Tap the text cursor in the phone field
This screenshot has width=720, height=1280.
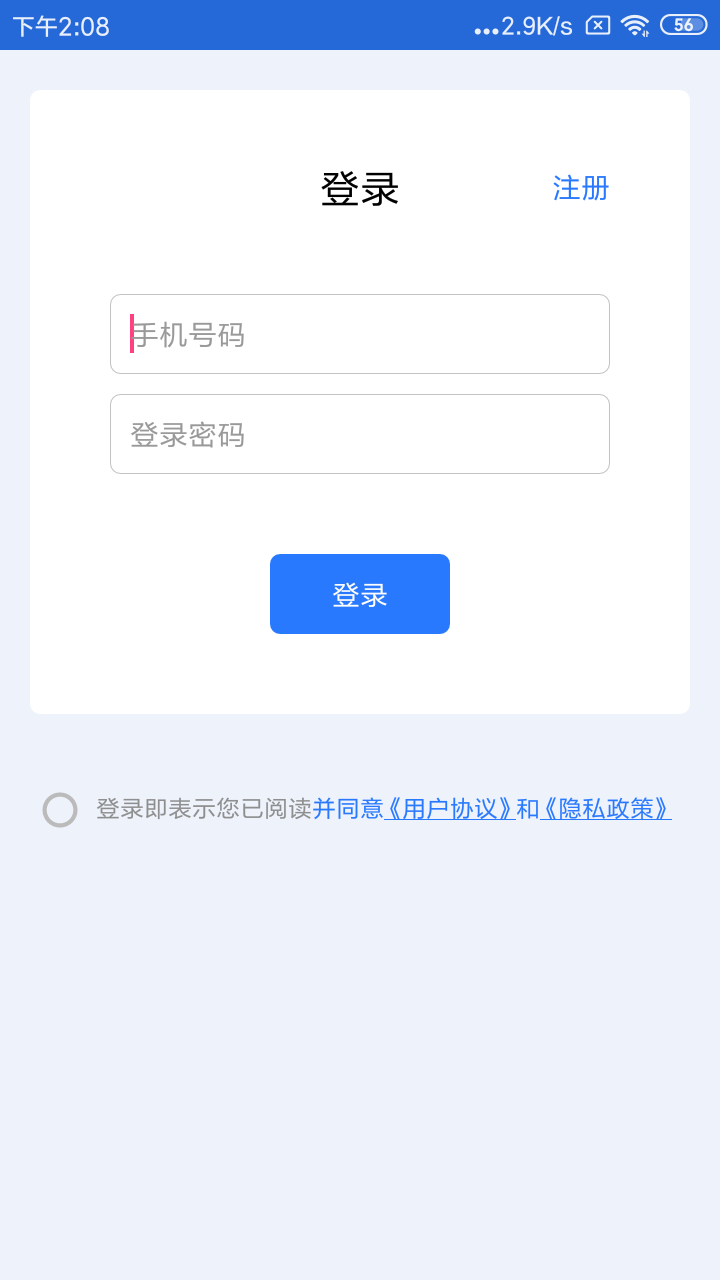[x=131, y=333]
